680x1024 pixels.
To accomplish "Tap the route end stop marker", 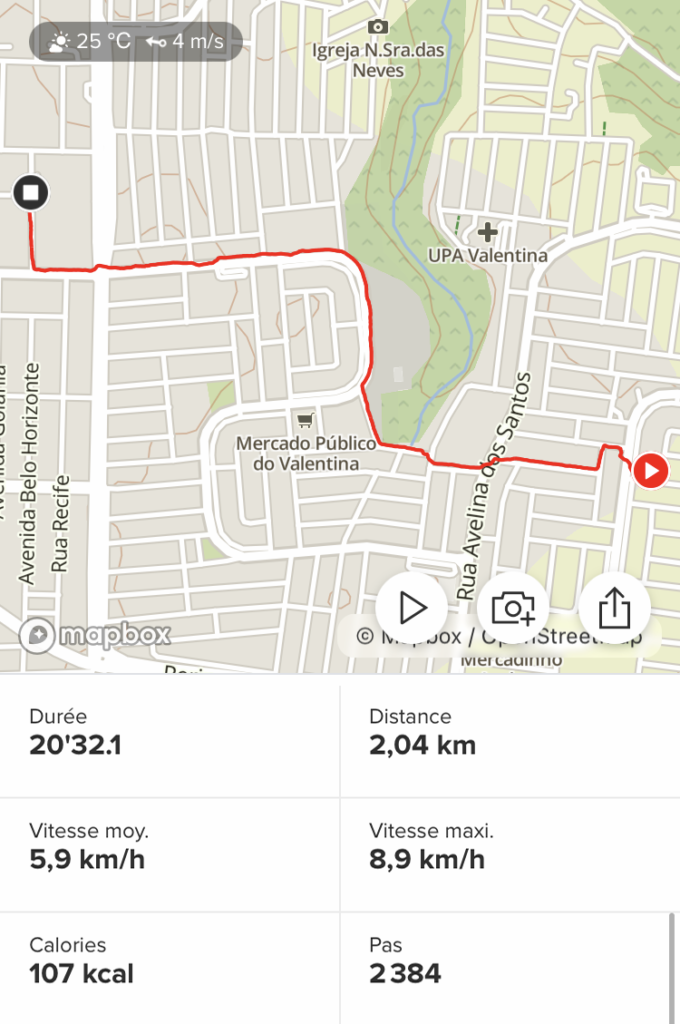I will (31, 192).
